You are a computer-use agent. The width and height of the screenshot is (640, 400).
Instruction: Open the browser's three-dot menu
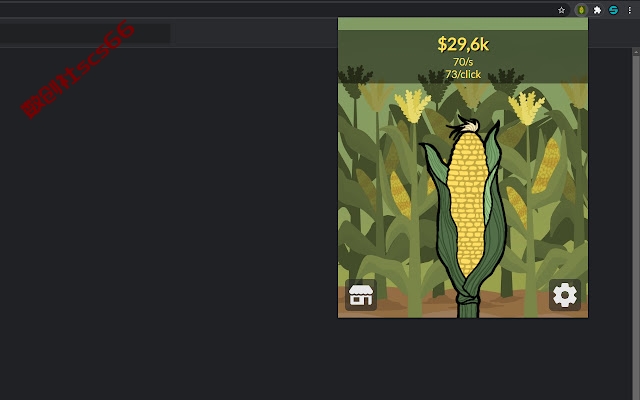(630, 9)
